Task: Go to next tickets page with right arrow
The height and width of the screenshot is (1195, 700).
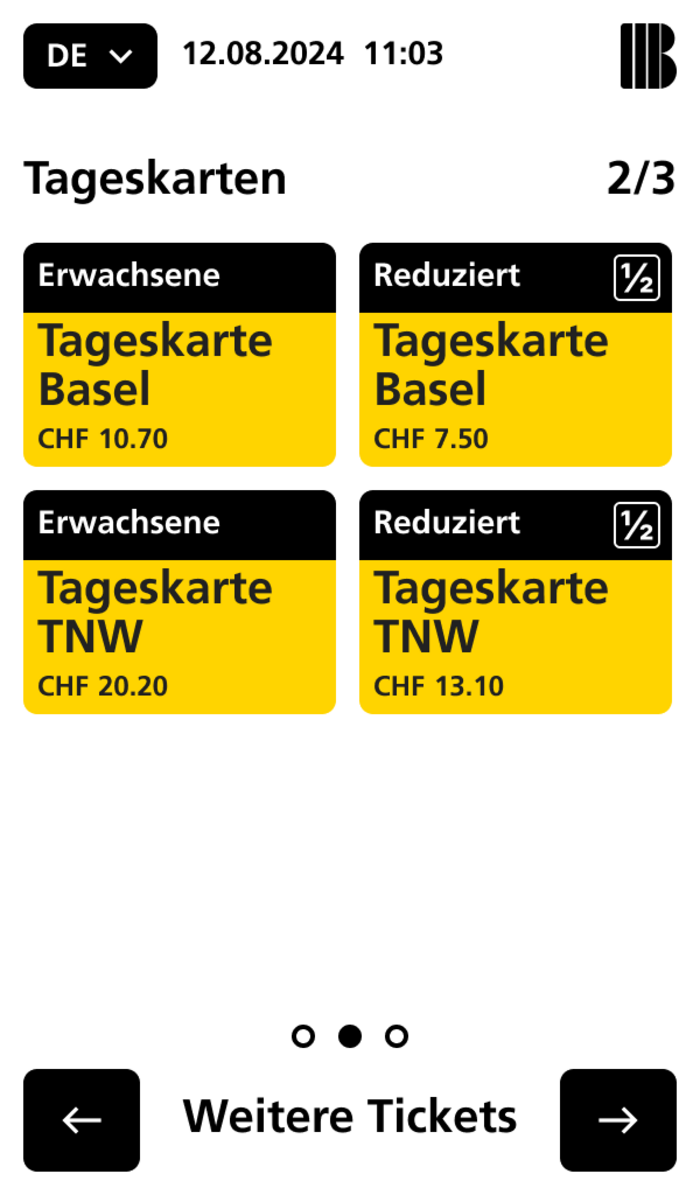Action: 618,1120
